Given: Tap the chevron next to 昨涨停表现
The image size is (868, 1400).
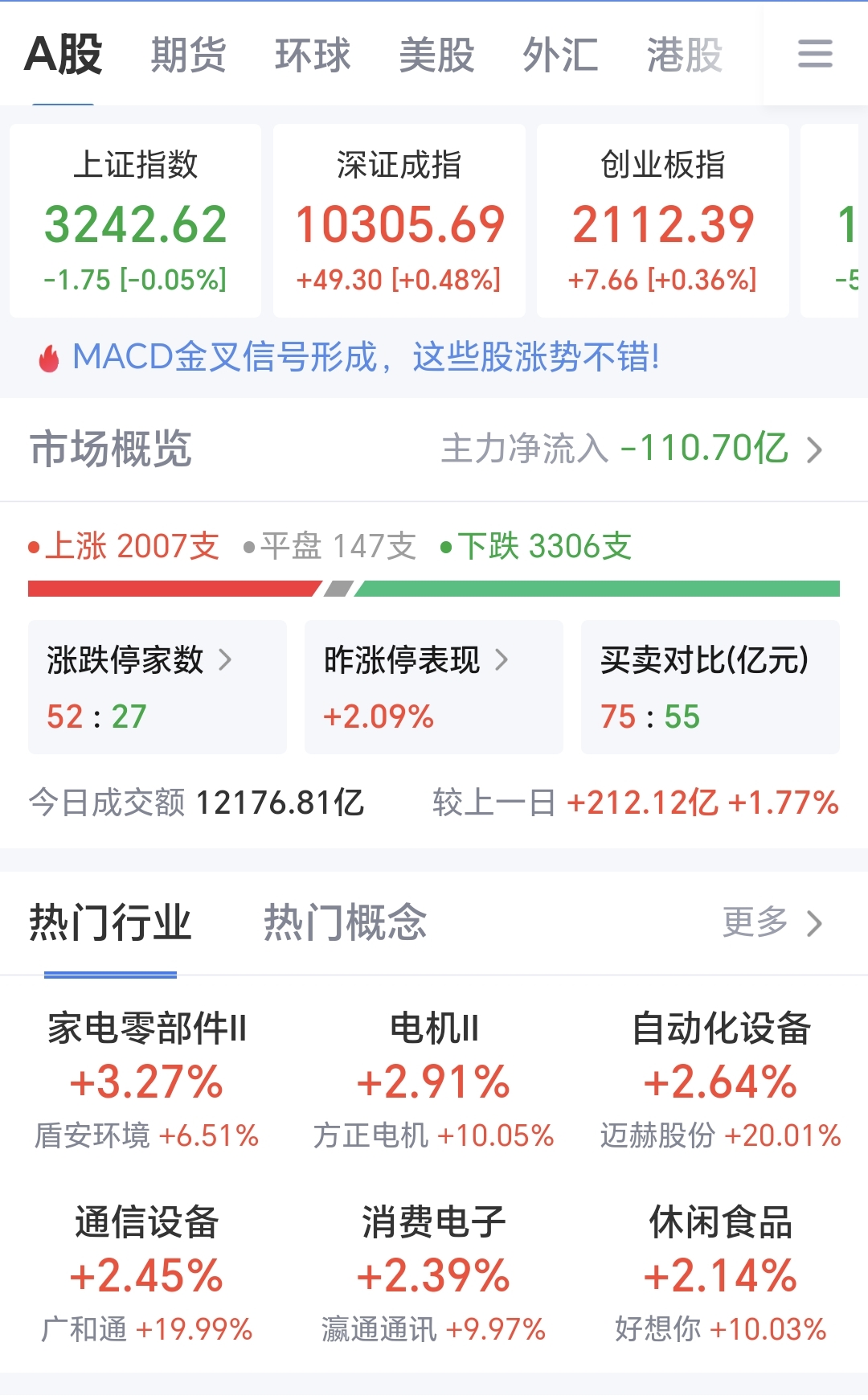Looking at the screenshot, I should point(503,660).
